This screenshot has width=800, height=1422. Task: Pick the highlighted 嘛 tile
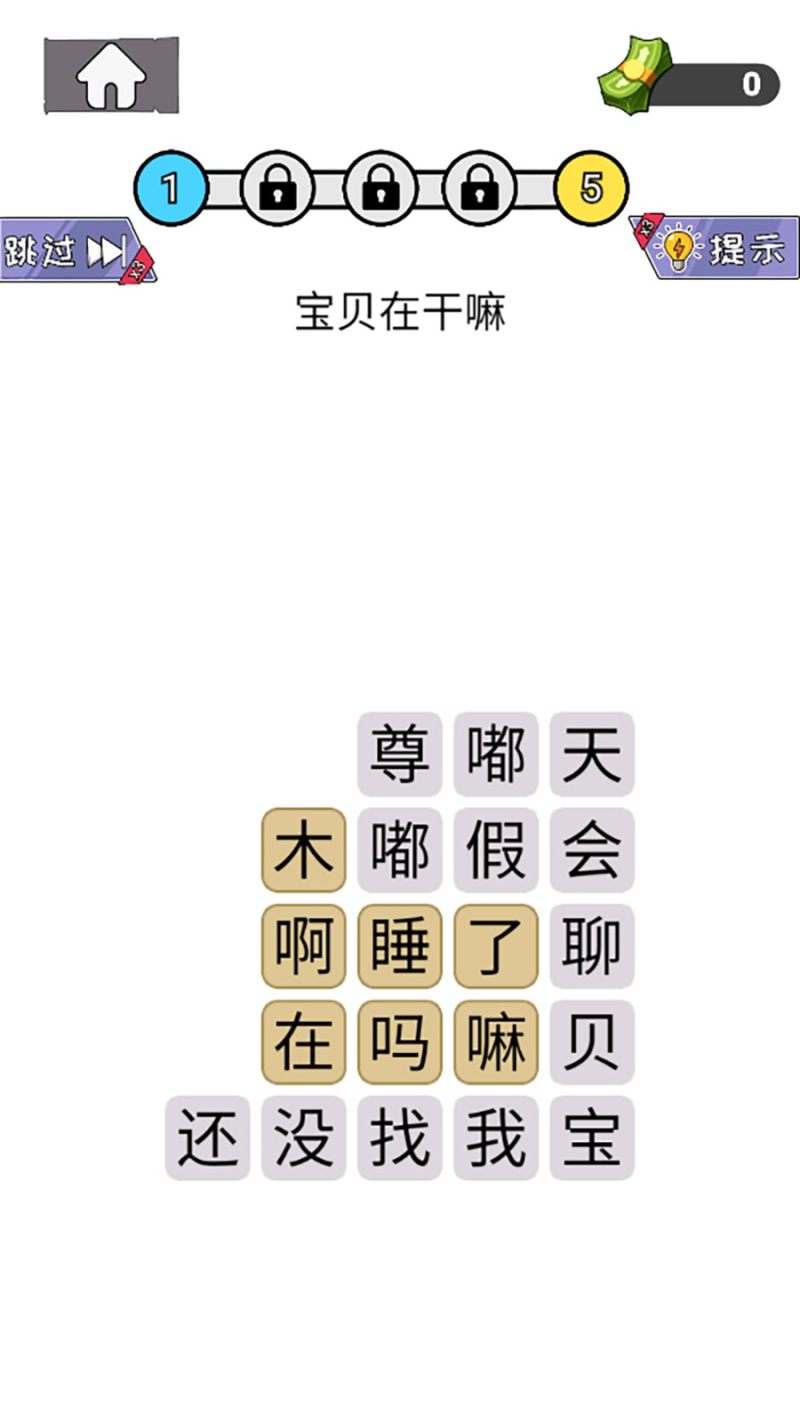click(x=496, y=1042)
